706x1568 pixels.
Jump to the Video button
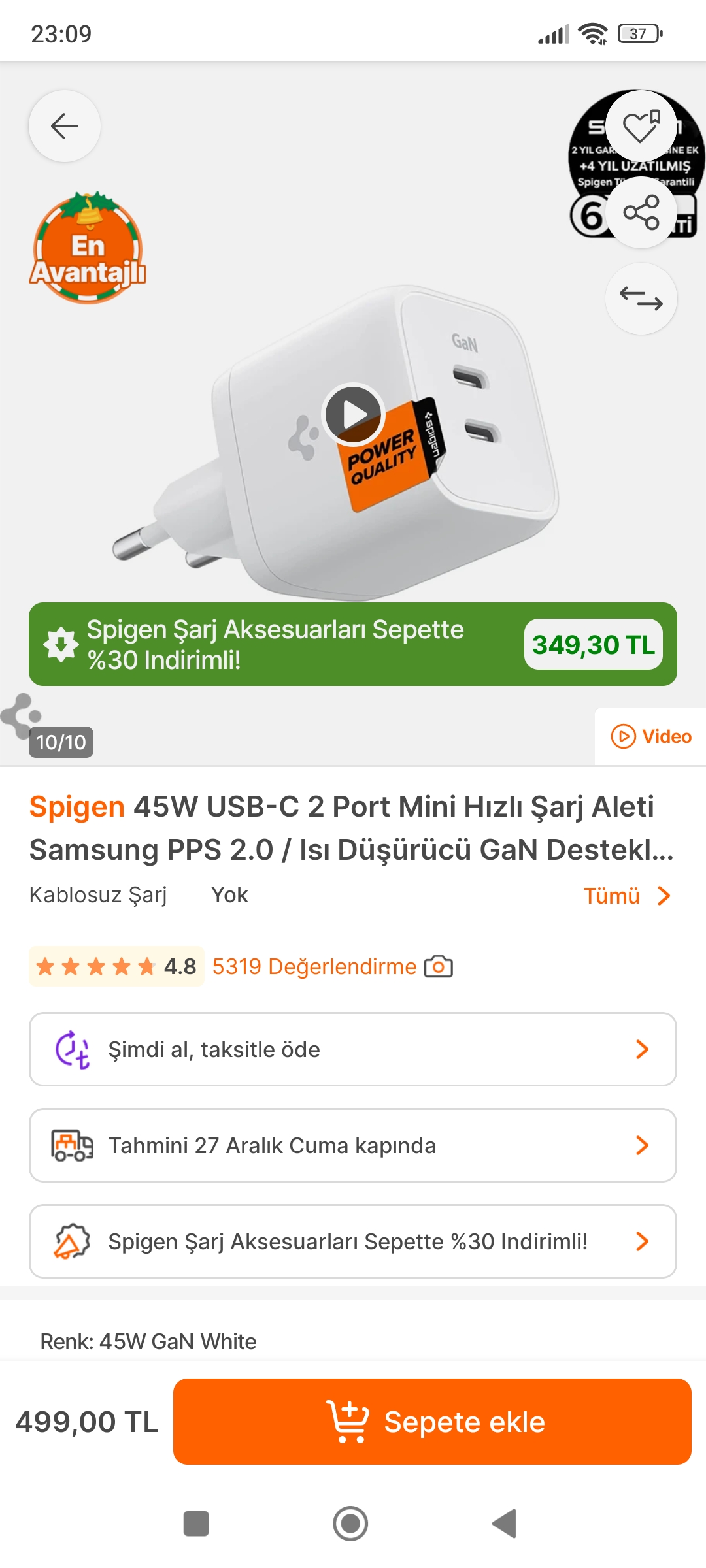pyautogui.click(x=651, y=736)
